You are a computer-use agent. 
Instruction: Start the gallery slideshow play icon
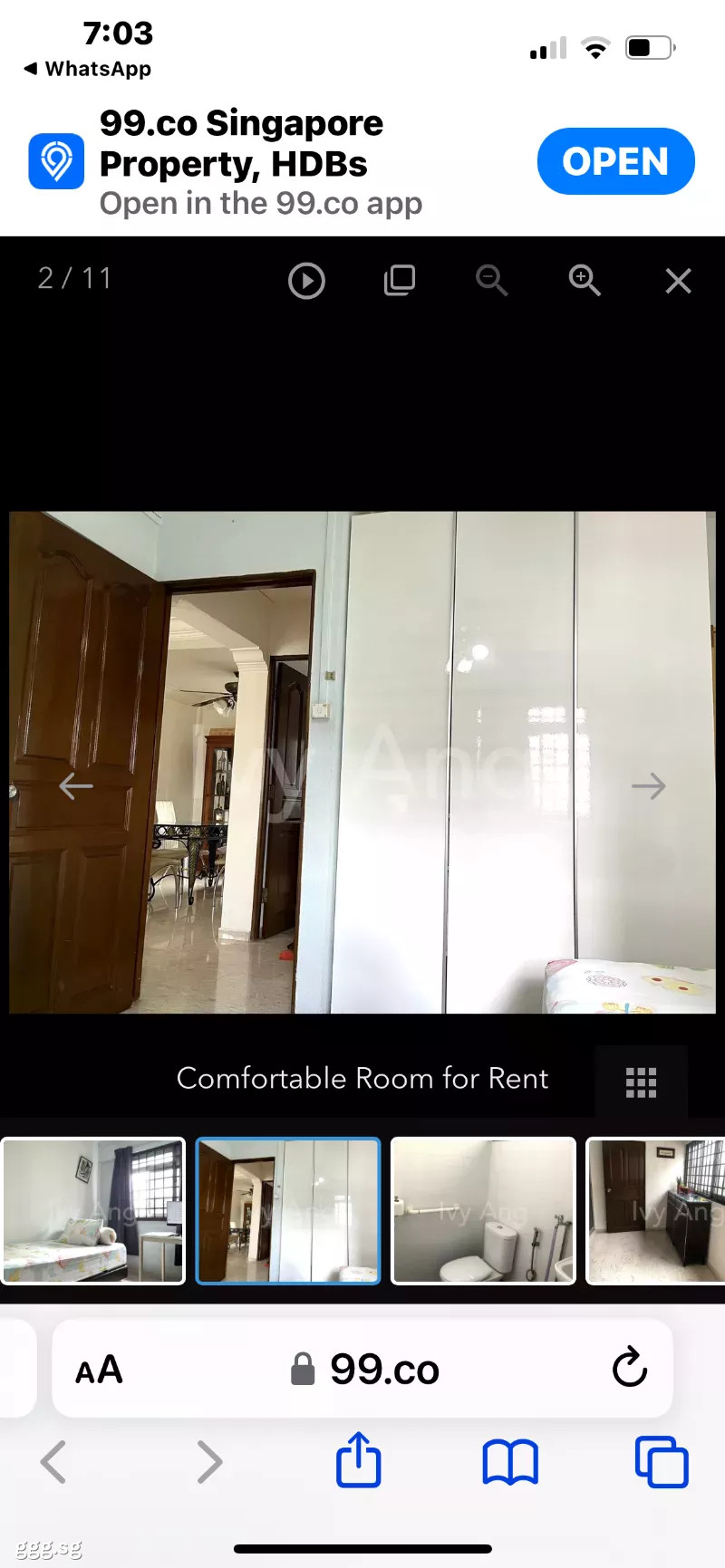[306, 281]
